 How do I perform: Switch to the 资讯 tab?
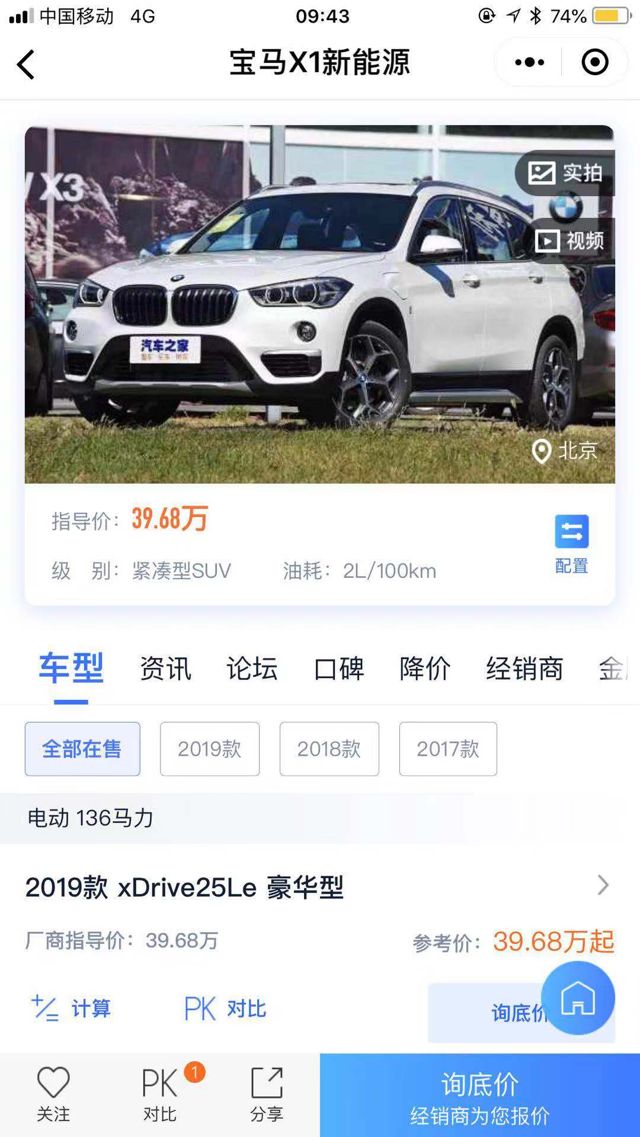[x=166, y=669]
